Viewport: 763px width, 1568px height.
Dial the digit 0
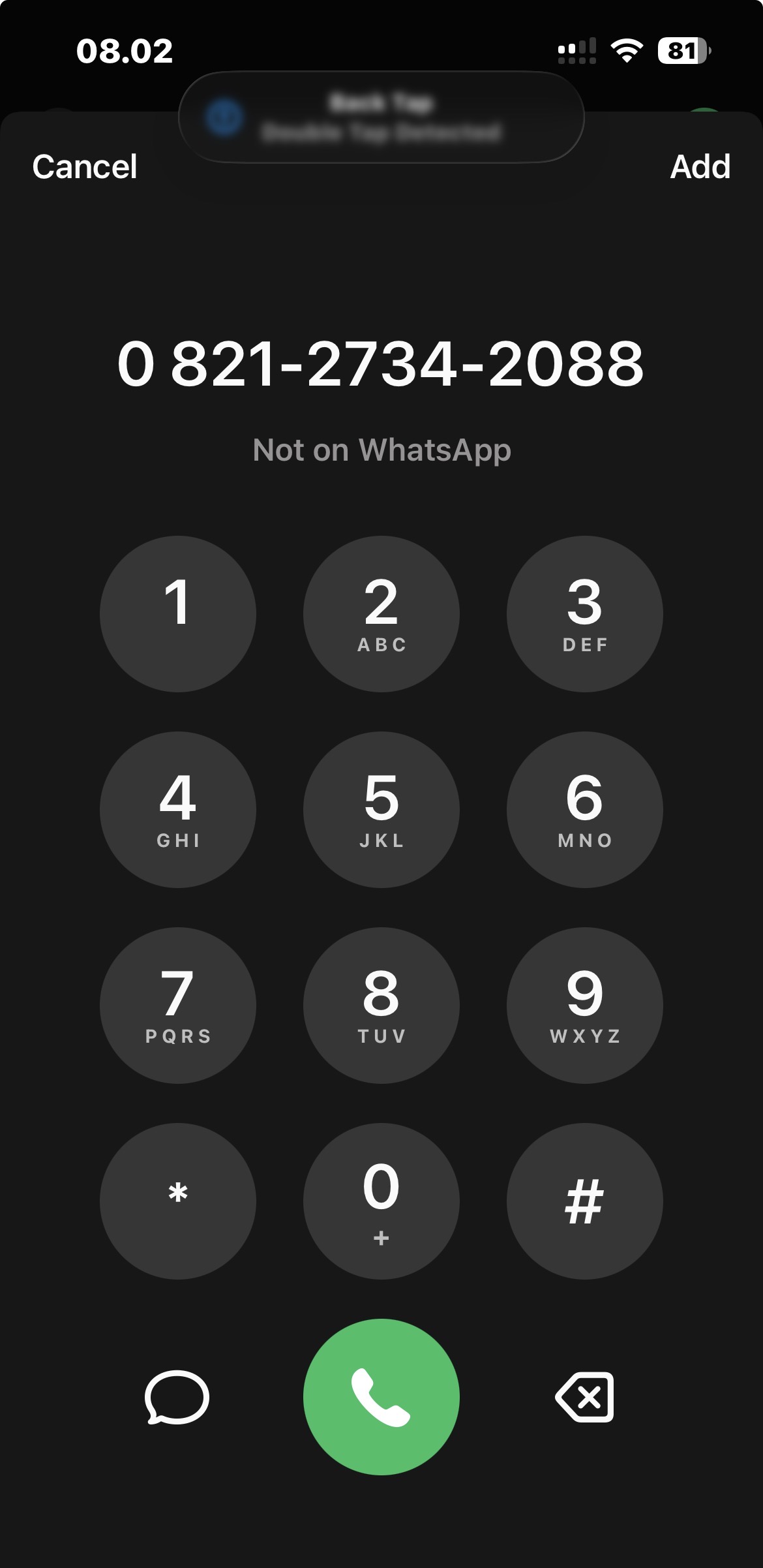[381, 1201]
